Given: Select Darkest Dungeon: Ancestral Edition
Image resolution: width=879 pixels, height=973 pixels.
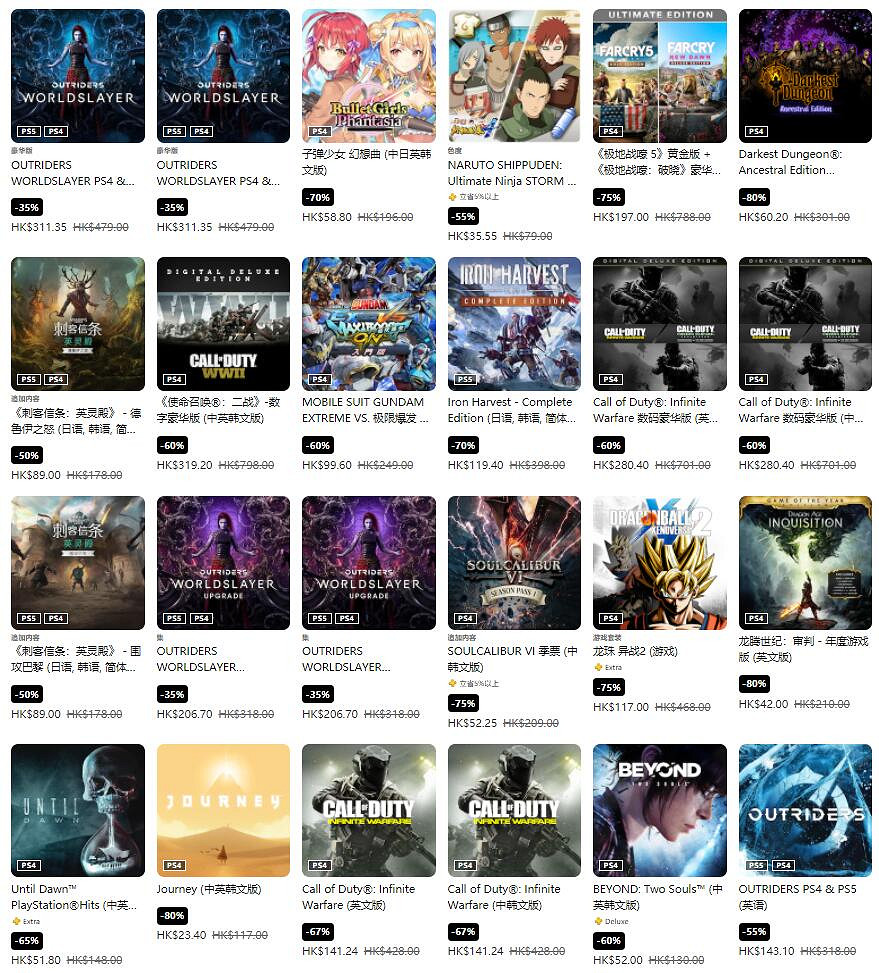Looking at the screenshot, I should click(x=805, y=76).
